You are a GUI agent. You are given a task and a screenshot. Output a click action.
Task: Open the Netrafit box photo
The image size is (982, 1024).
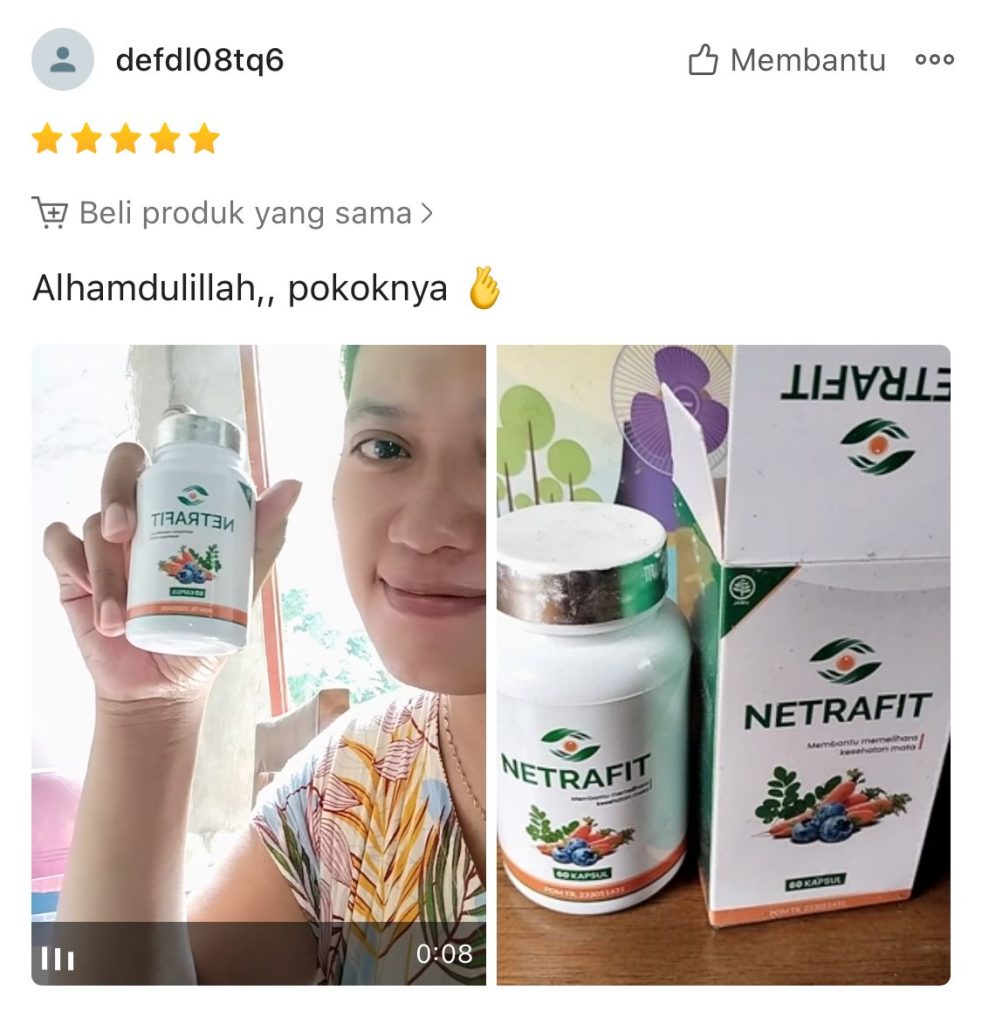[723, 665]
